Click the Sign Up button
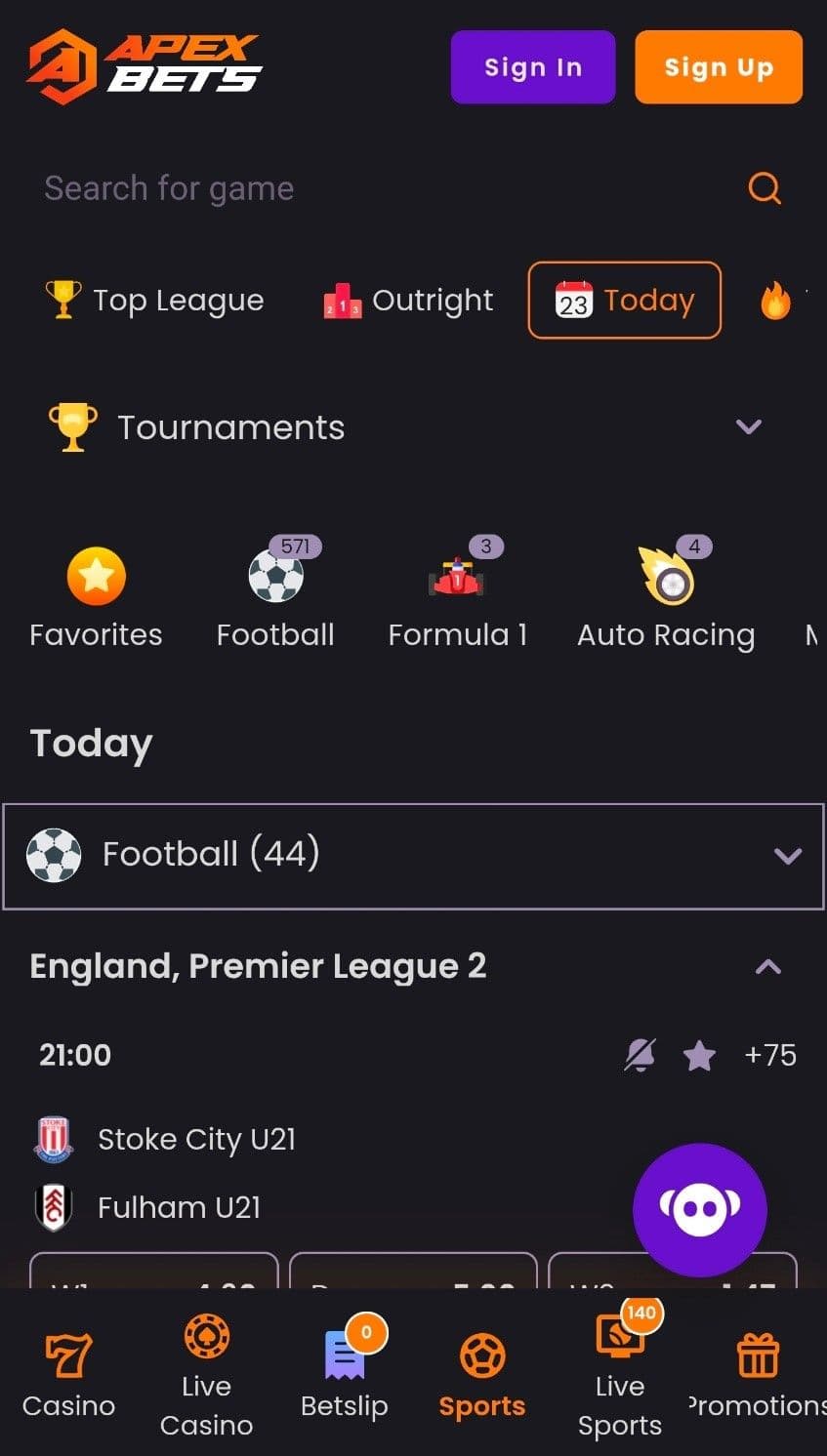Viewport: 827px width, 1456px height. (x=718, y=66)
